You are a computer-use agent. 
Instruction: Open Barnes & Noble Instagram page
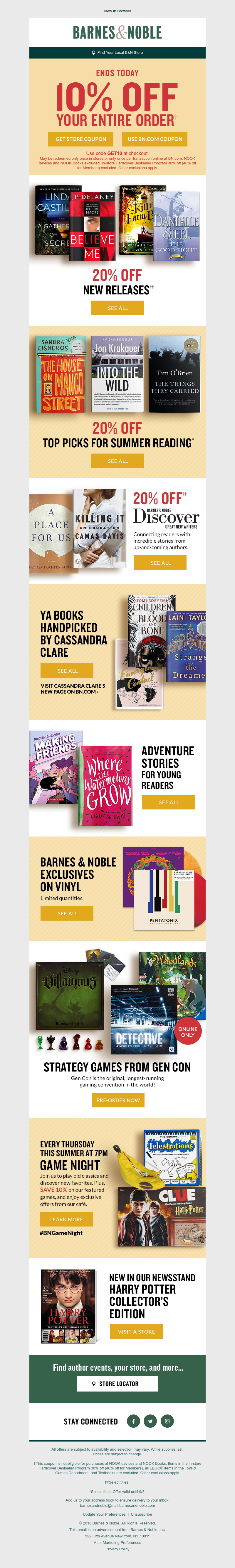[167, 1421]
